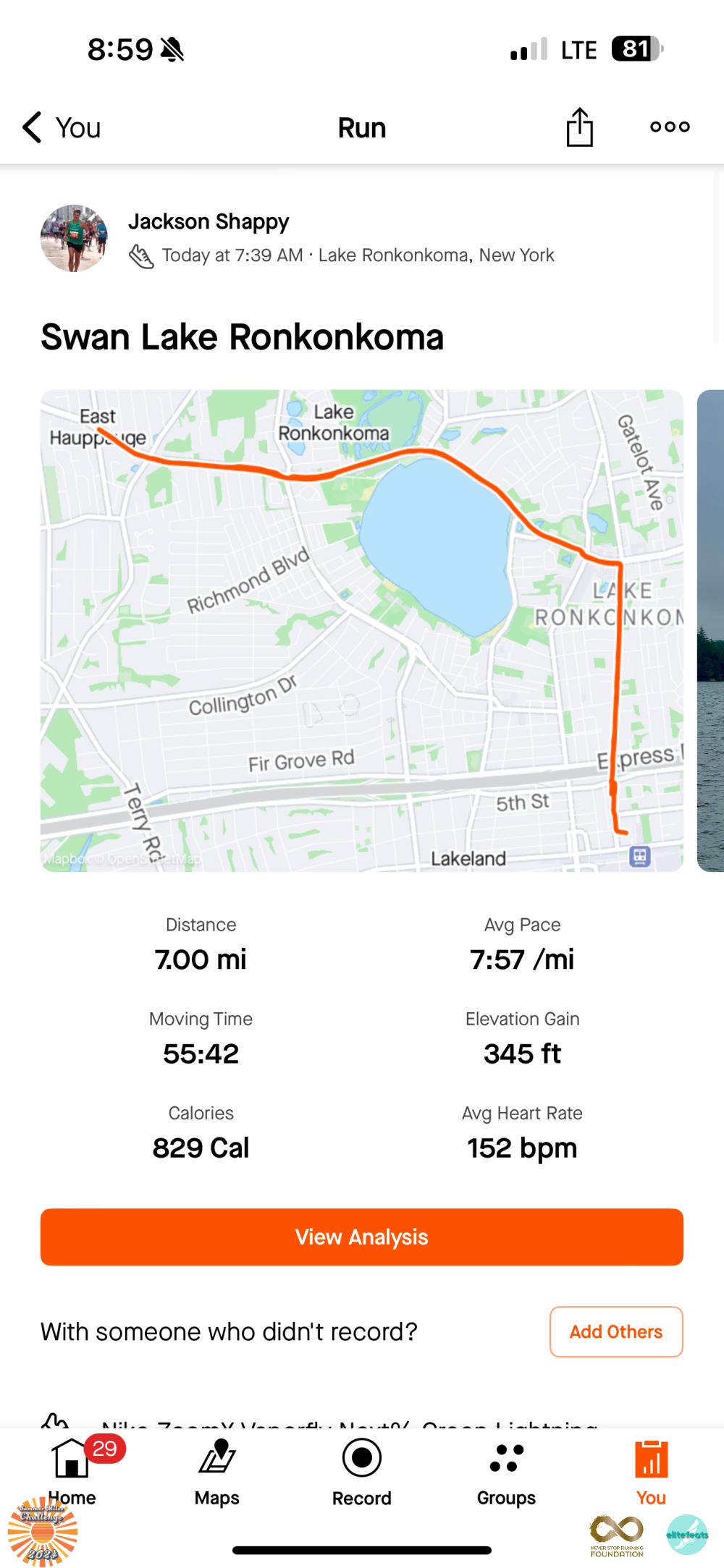Screen dimensions: 724x1568
Task: Open Jackson Shappy's profile picture
Action: point(74,238)
